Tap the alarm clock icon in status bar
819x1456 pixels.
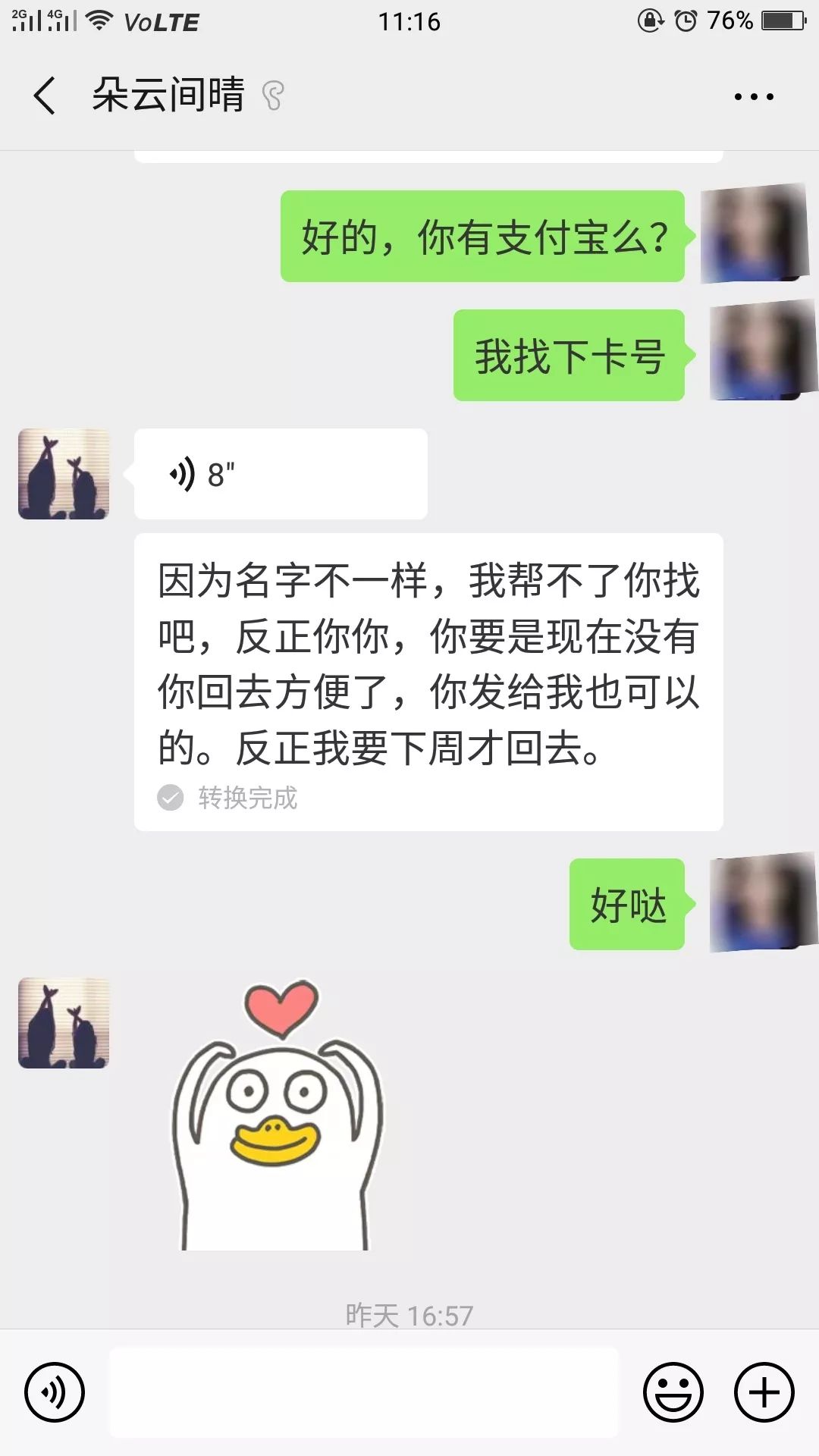[x=685, y=20]
